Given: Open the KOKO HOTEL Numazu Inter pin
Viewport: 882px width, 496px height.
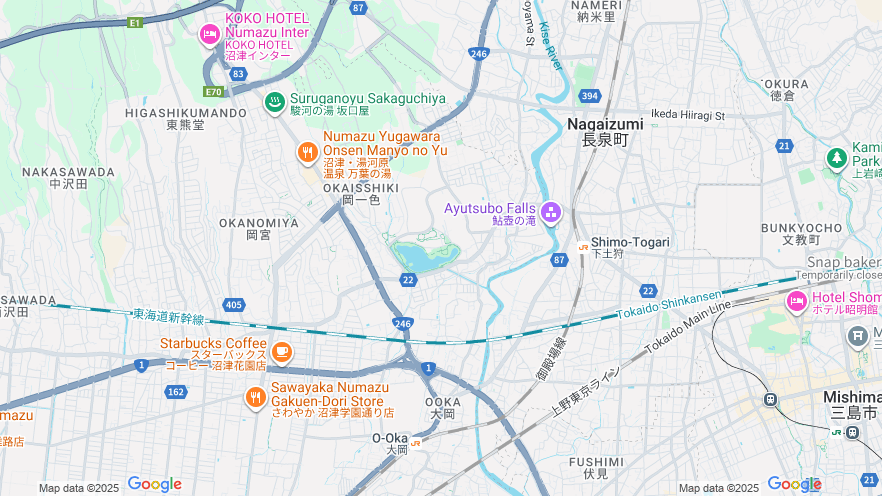Looking at the screenshot, I should pyautogui.click(x=209, y=35).
